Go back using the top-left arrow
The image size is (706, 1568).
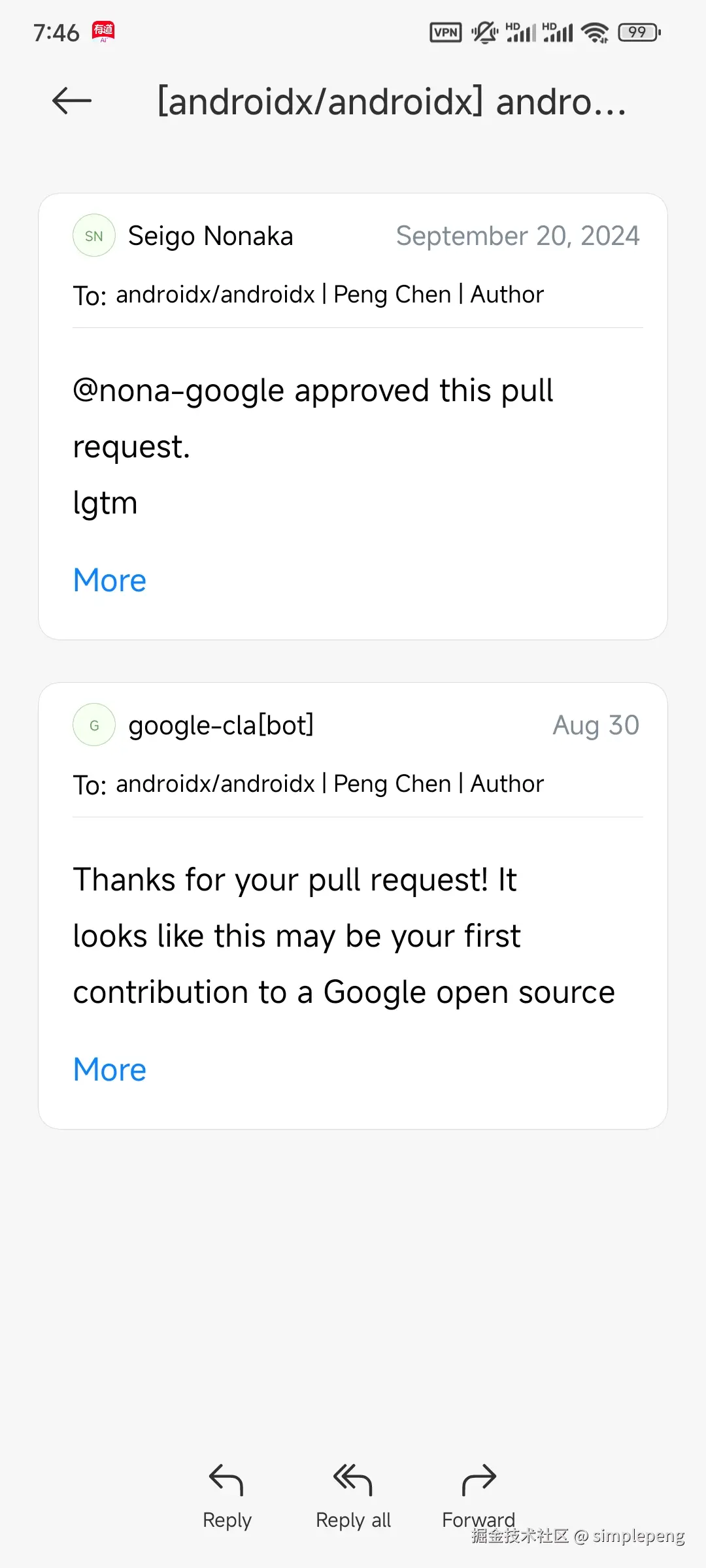72,101
